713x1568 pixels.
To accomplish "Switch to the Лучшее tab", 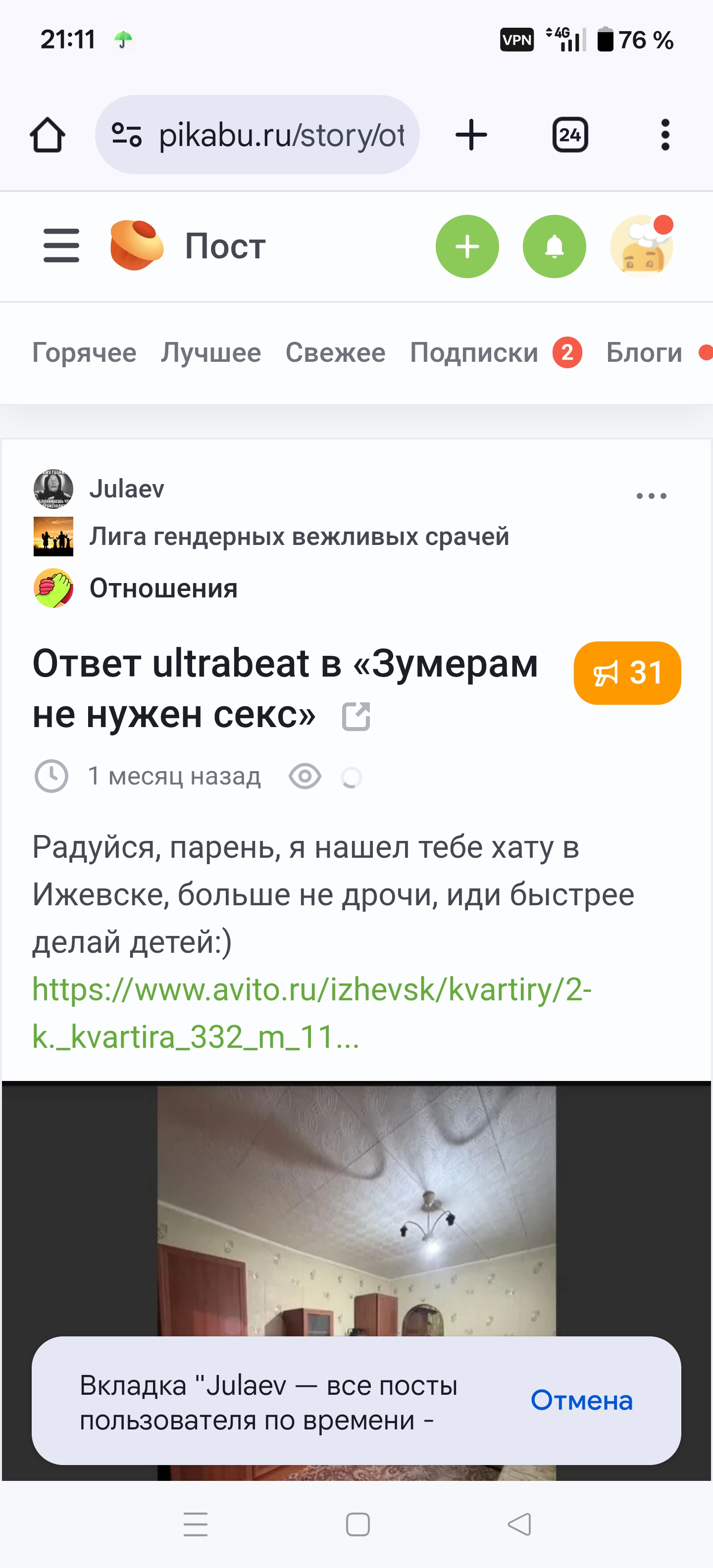I will (210, 352).
